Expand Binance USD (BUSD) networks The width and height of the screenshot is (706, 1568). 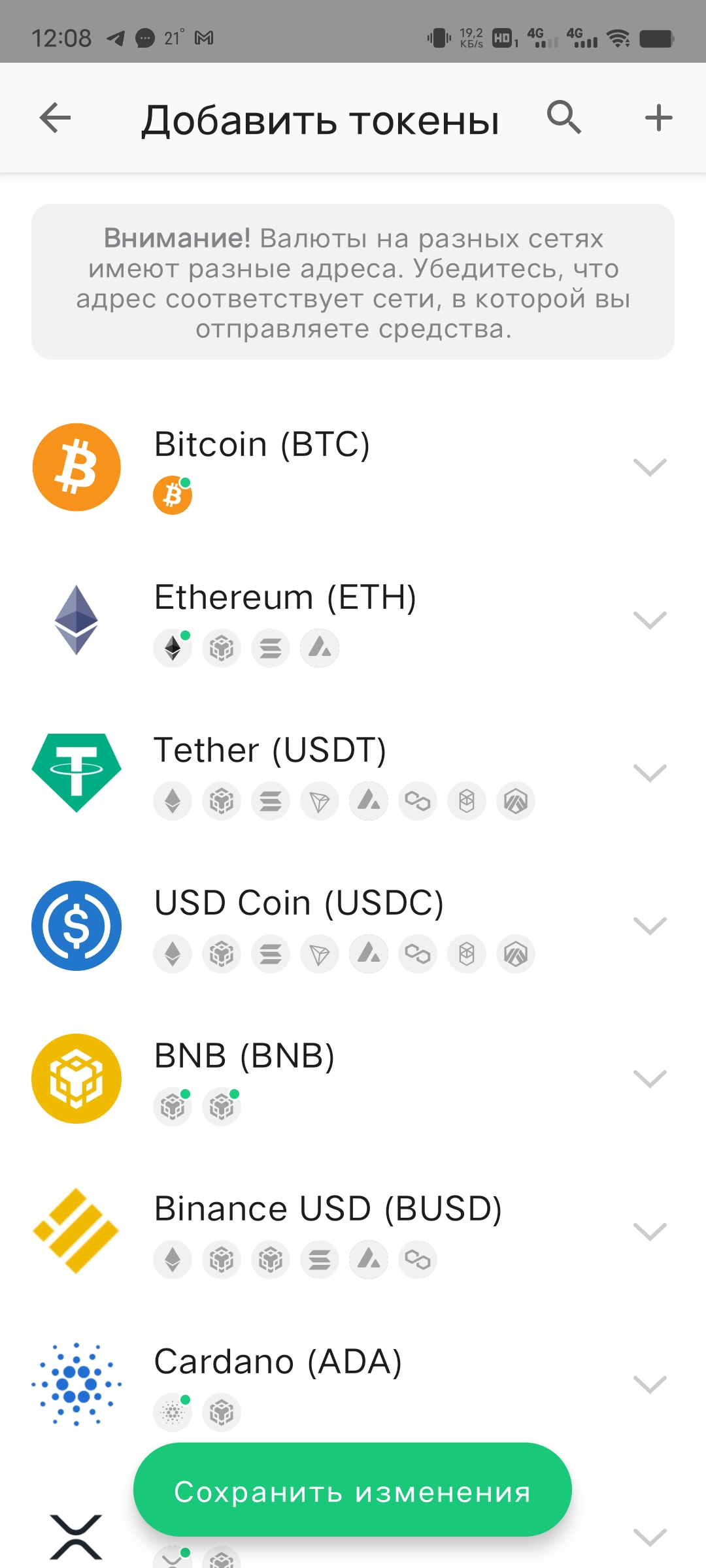pyautogui.click(x=650, y=1231)
